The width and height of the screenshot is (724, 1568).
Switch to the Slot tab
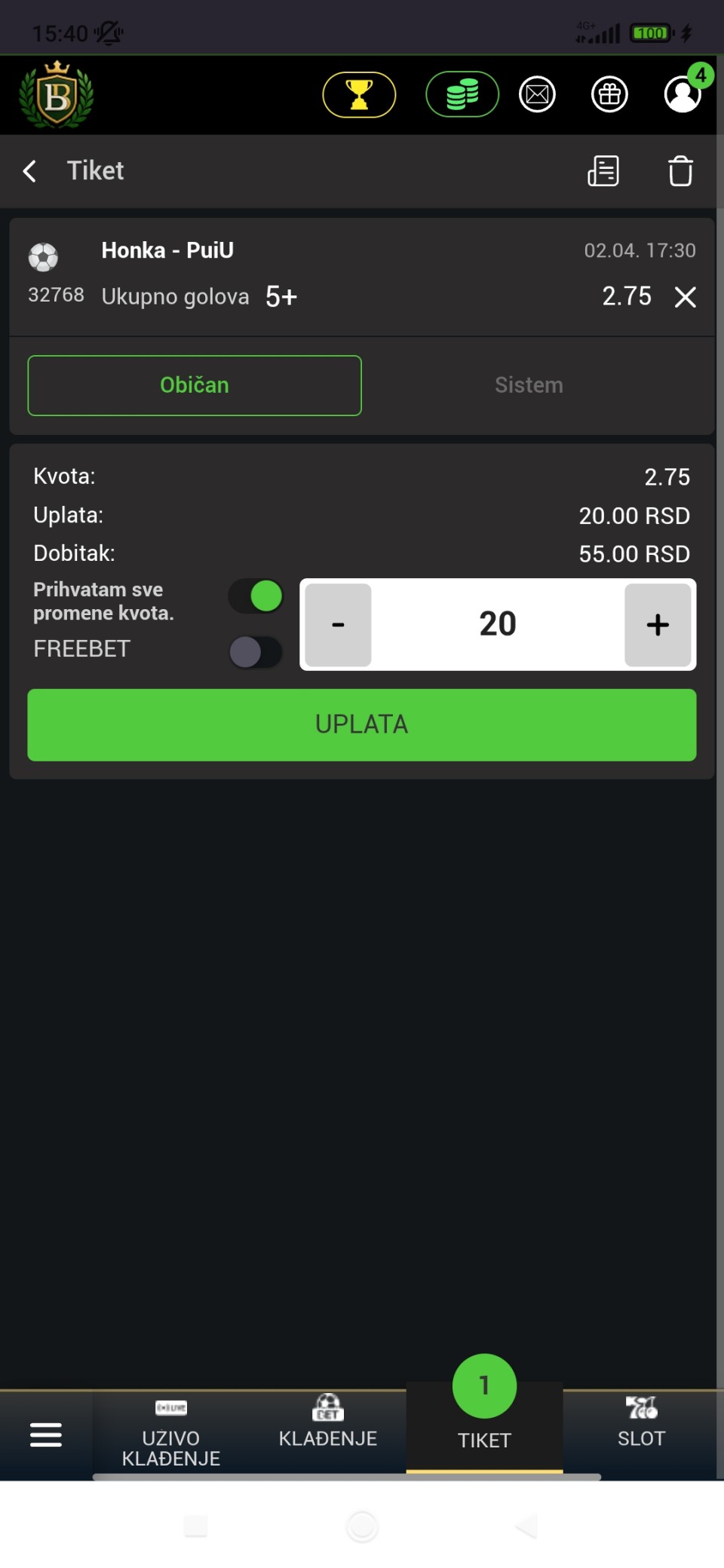tap(641, 1423)
